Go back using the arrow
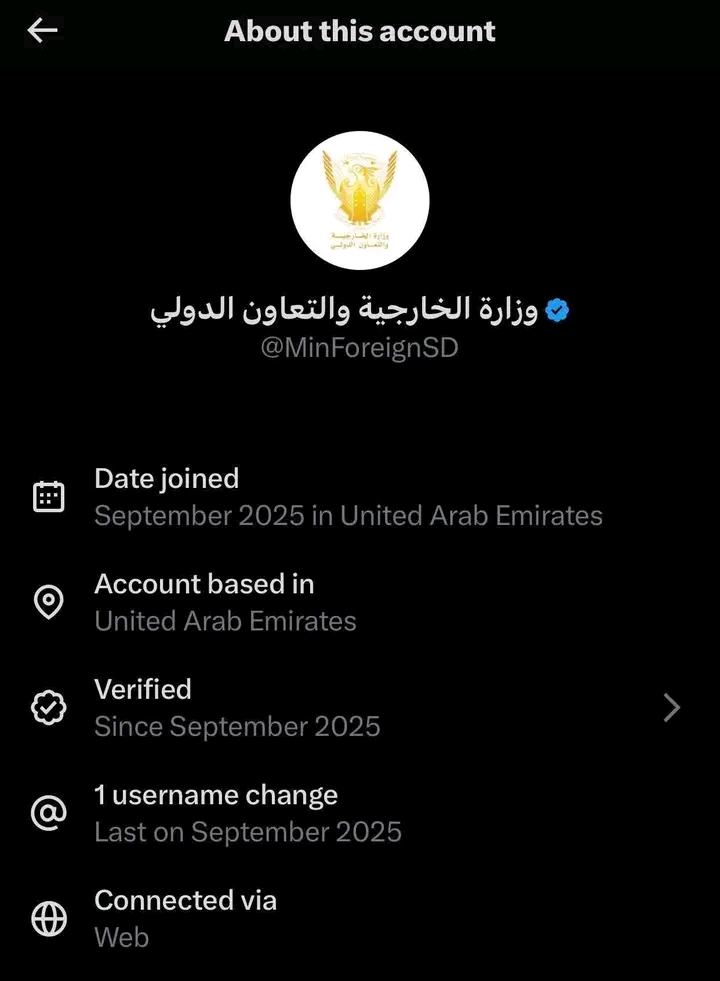Screen dimensions: 720x981 pos(42,31)
